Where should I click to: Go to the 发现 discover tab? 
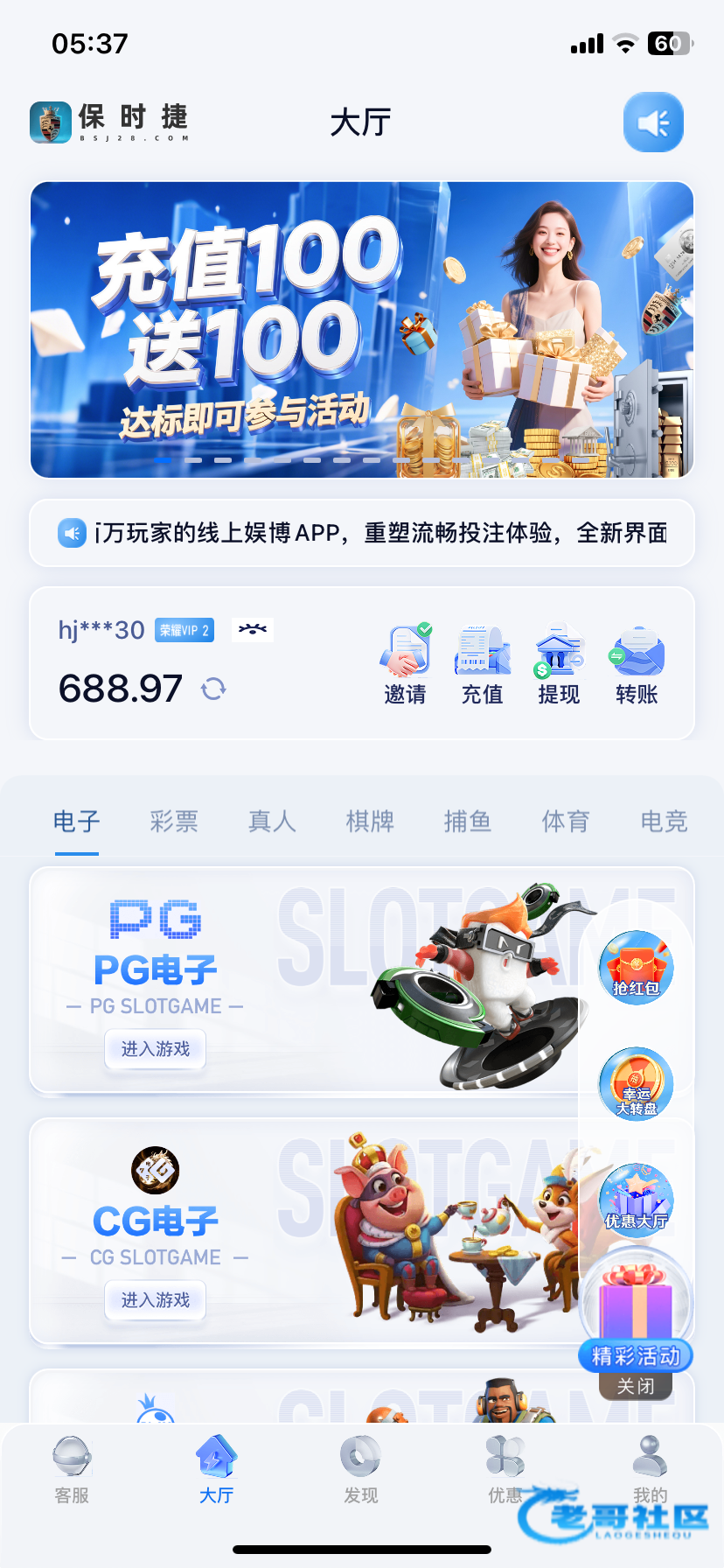coord(360,1470)
